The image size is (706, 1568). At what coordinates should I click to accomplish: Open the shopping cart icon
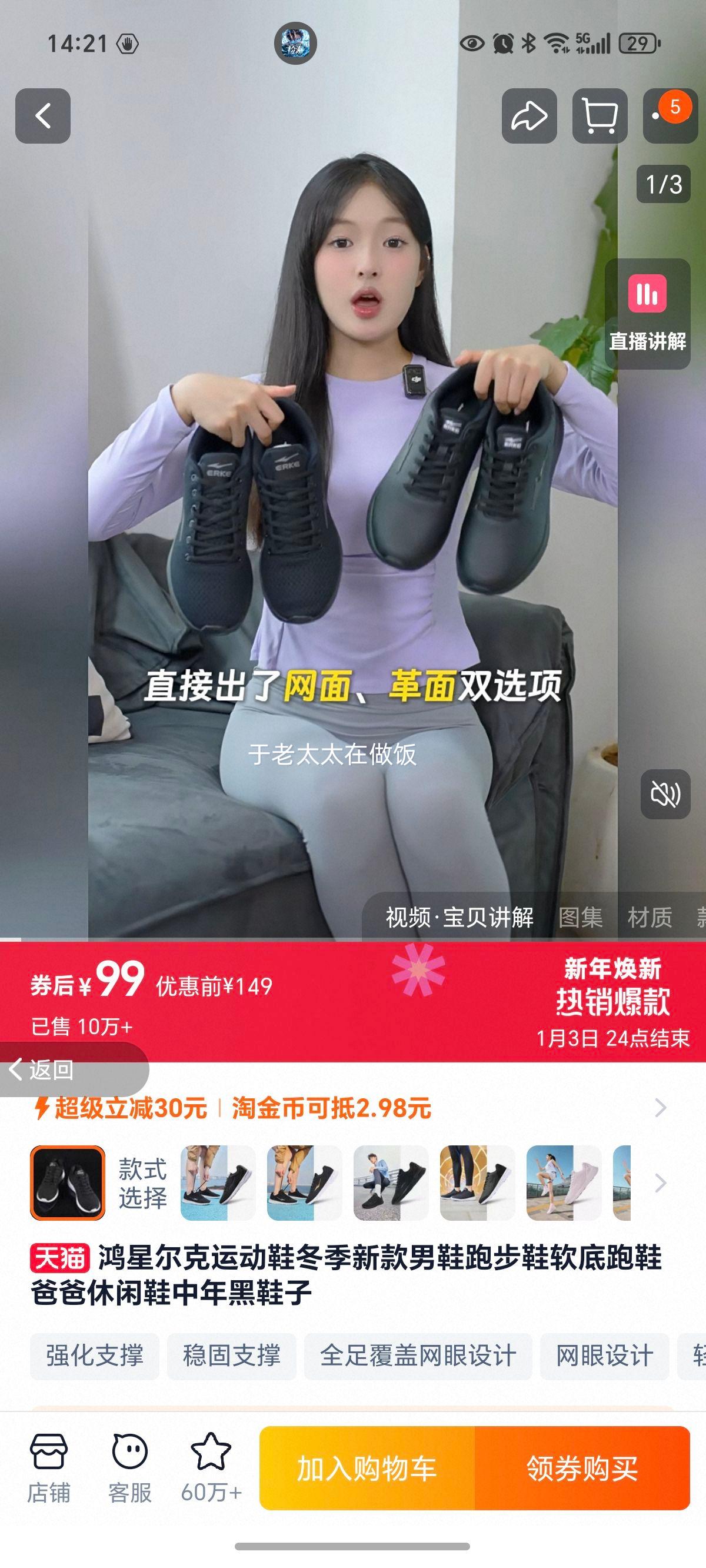(600, 115)
